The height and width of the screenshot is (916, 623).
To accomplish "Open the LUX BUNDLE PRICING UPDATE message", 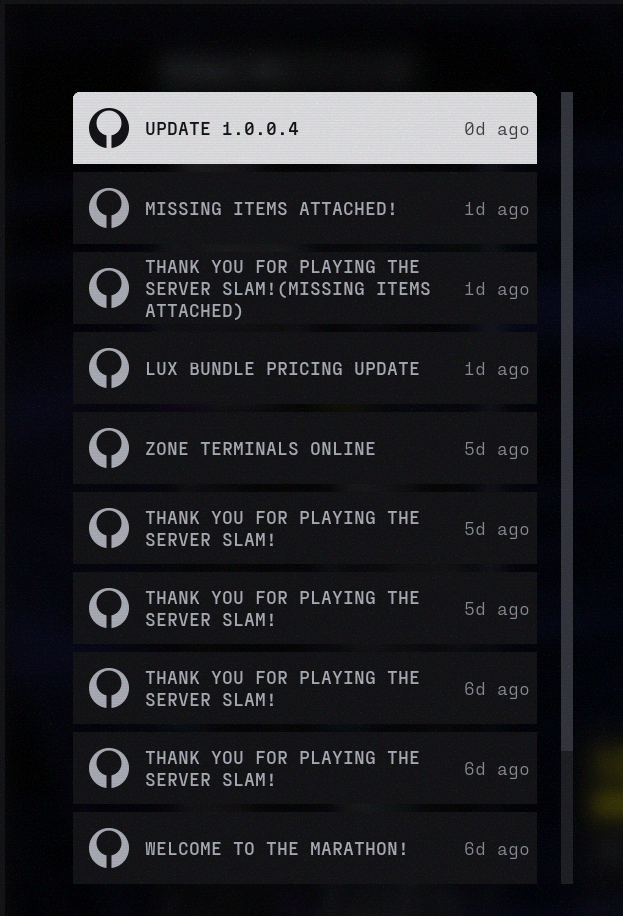I will point(304,368).
